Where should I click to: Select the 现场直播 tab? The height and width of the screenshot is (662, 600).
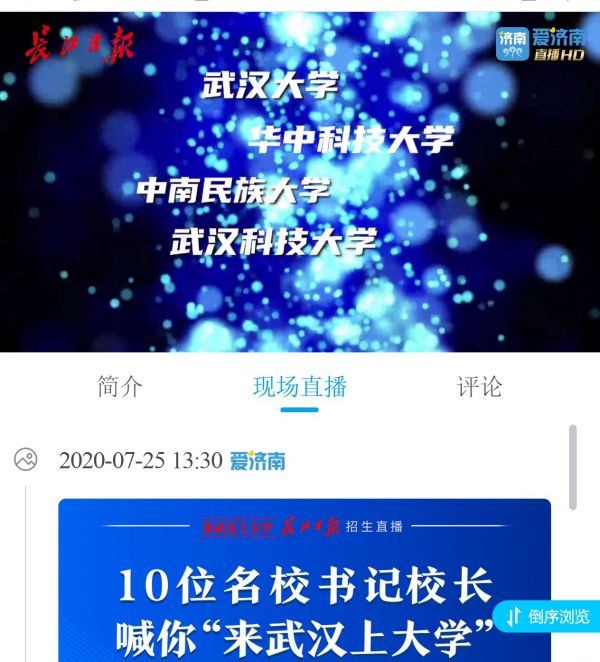[299, 387]
